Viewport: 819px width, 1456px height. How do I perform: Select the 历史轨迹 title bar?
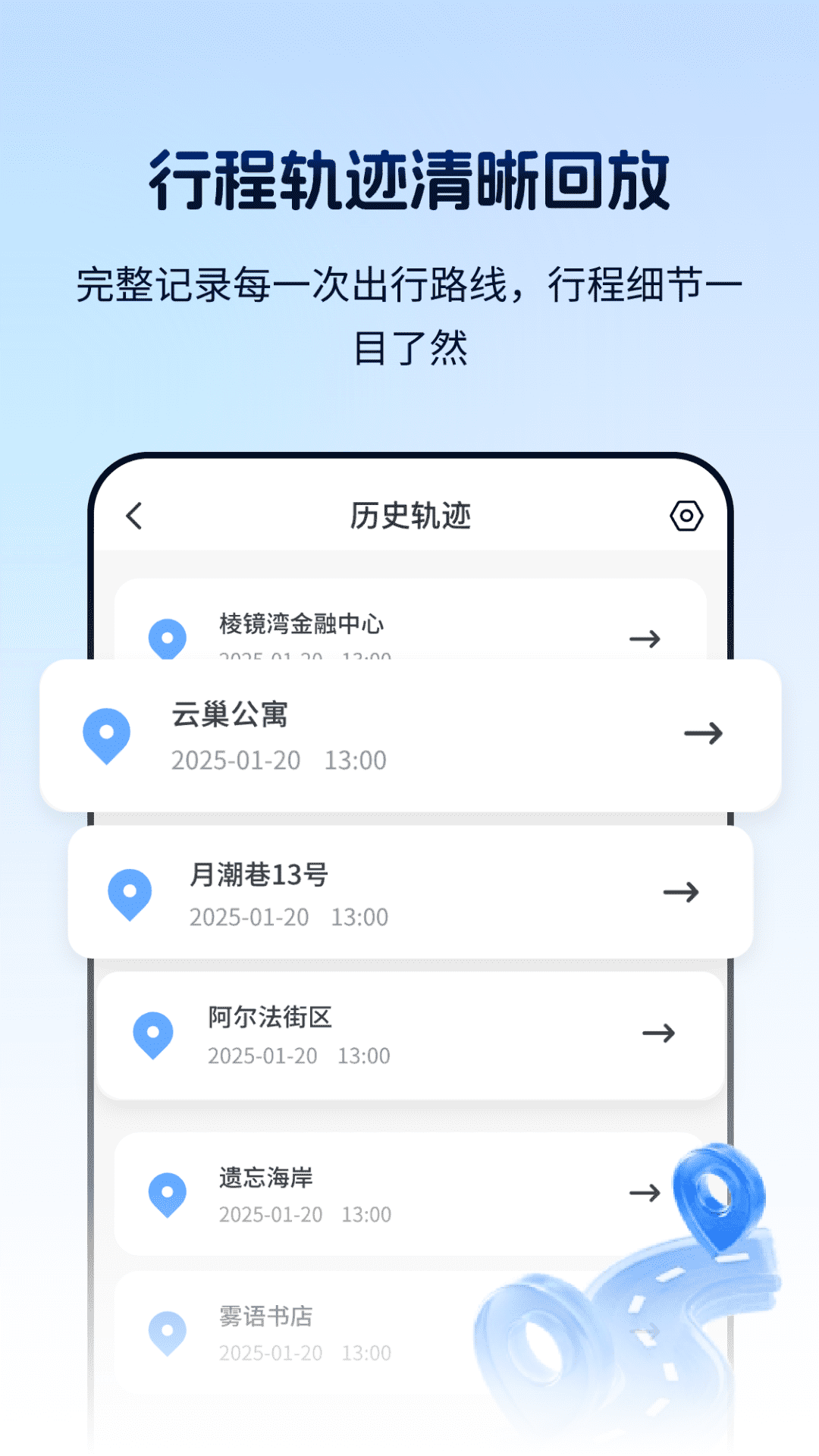pyautogui.click(x=409, y=516)
